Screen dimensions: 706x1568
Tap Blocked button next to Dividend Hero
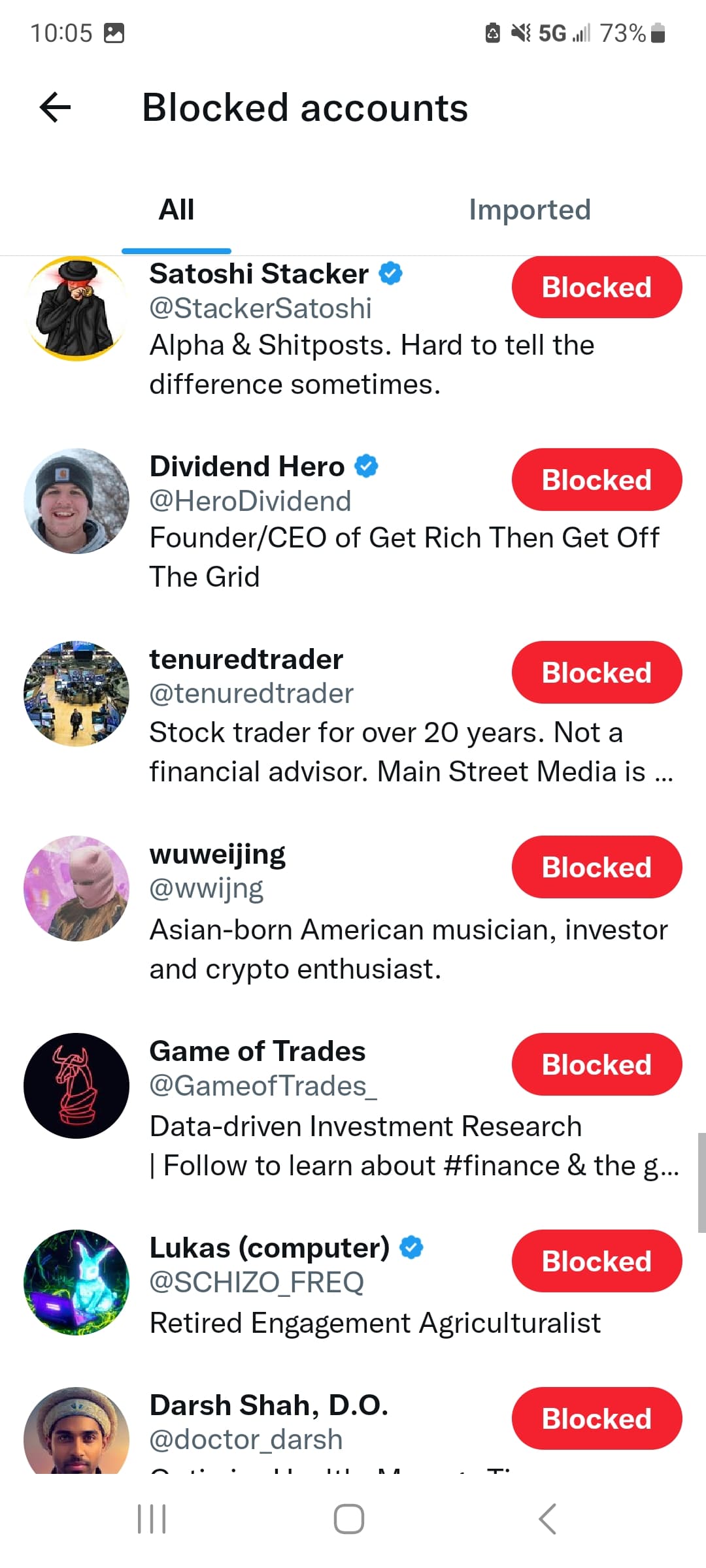pos(597,480)
